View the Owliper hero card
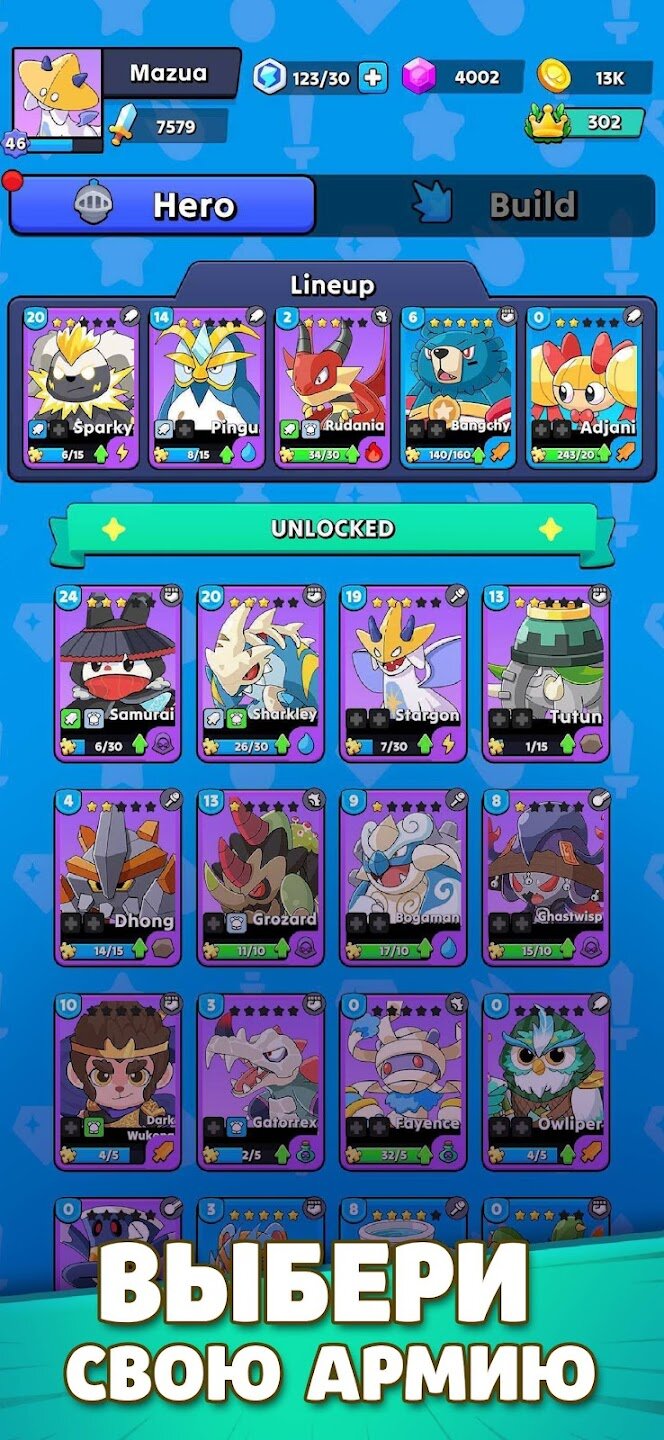 point(546,1081)
